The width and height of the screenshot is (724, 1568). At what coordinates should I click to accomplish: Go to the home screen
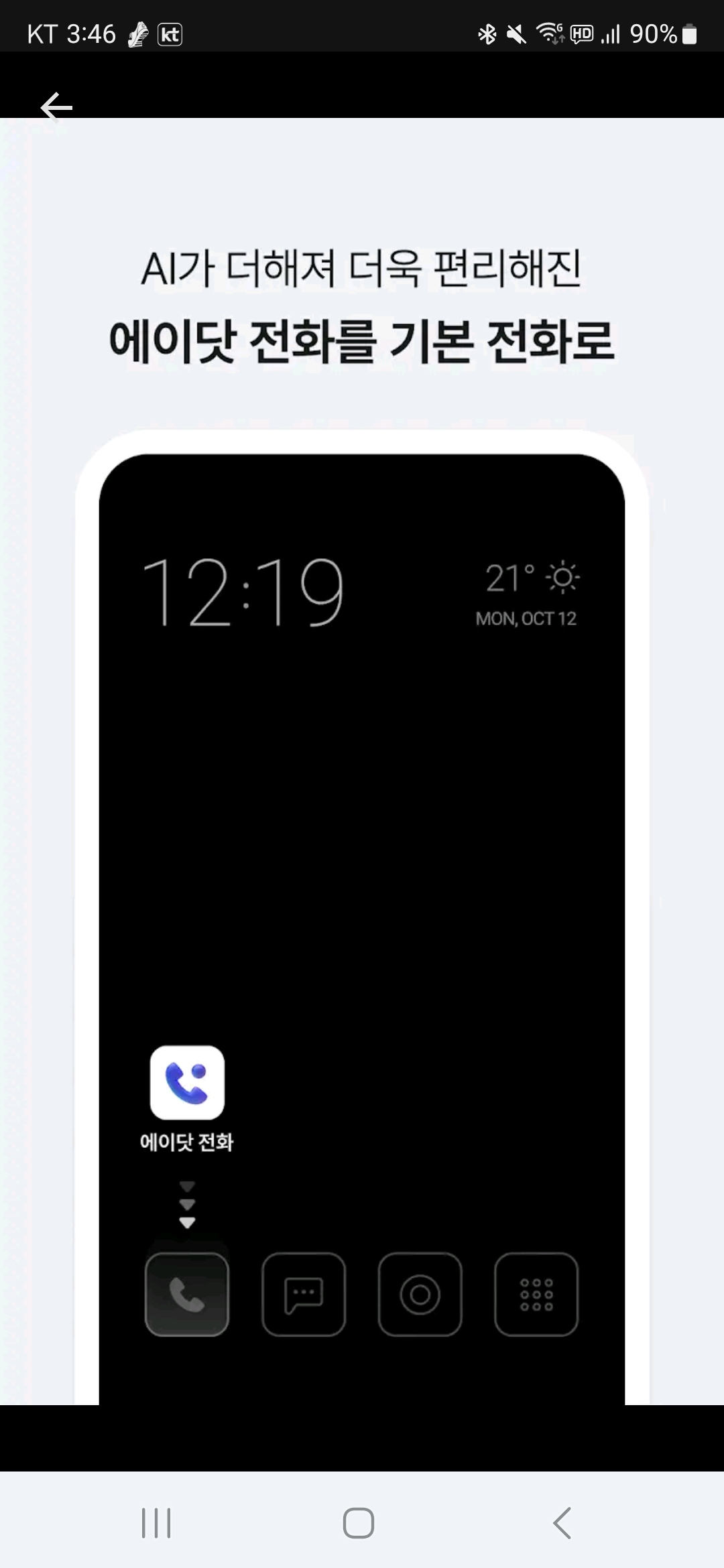coord(359,1522)
